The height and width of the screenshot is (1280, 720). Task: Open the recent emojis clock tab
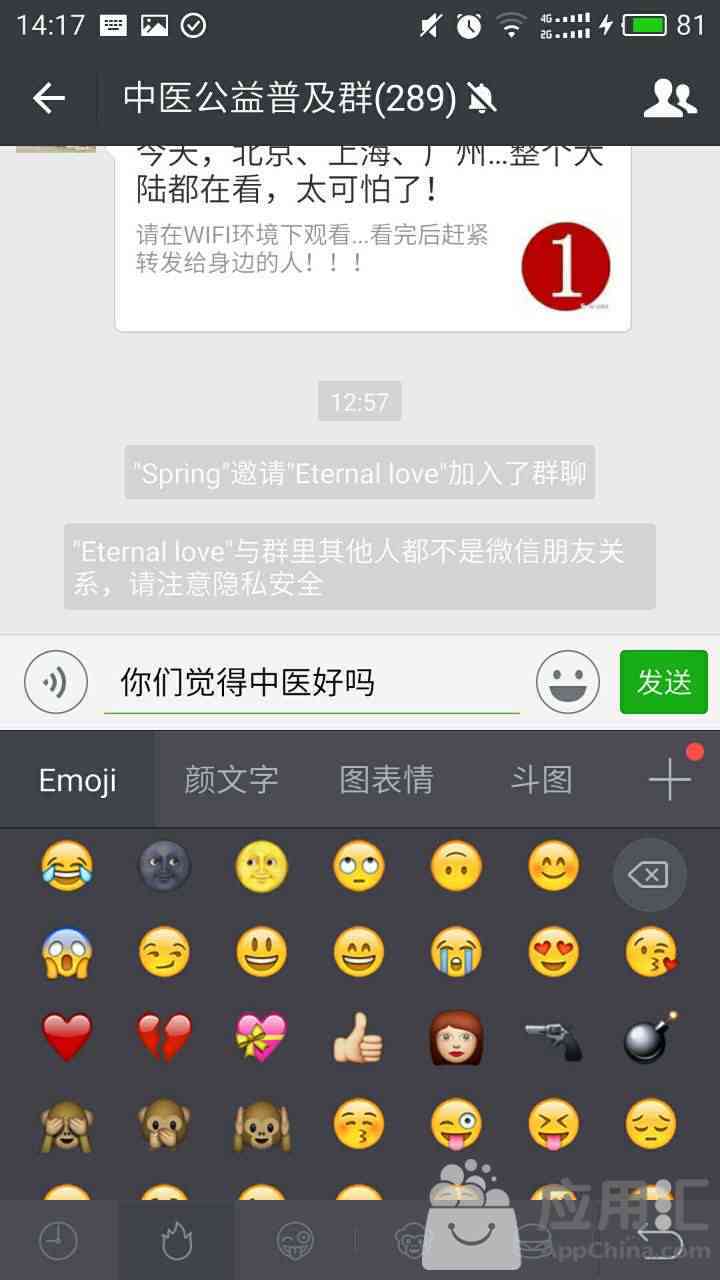[58, 1241]
